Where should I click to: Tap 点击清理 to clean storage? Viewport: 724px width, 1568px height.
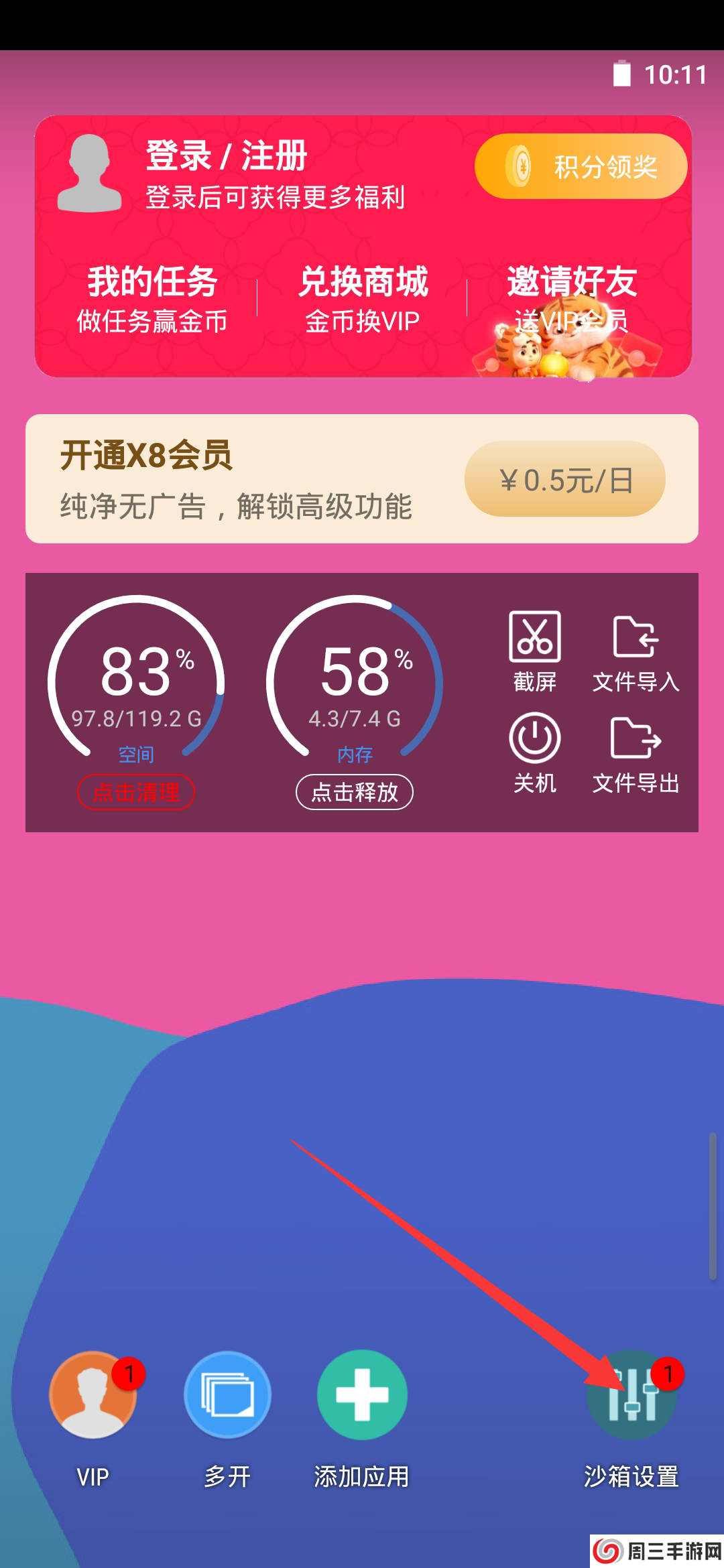[136, 792]
